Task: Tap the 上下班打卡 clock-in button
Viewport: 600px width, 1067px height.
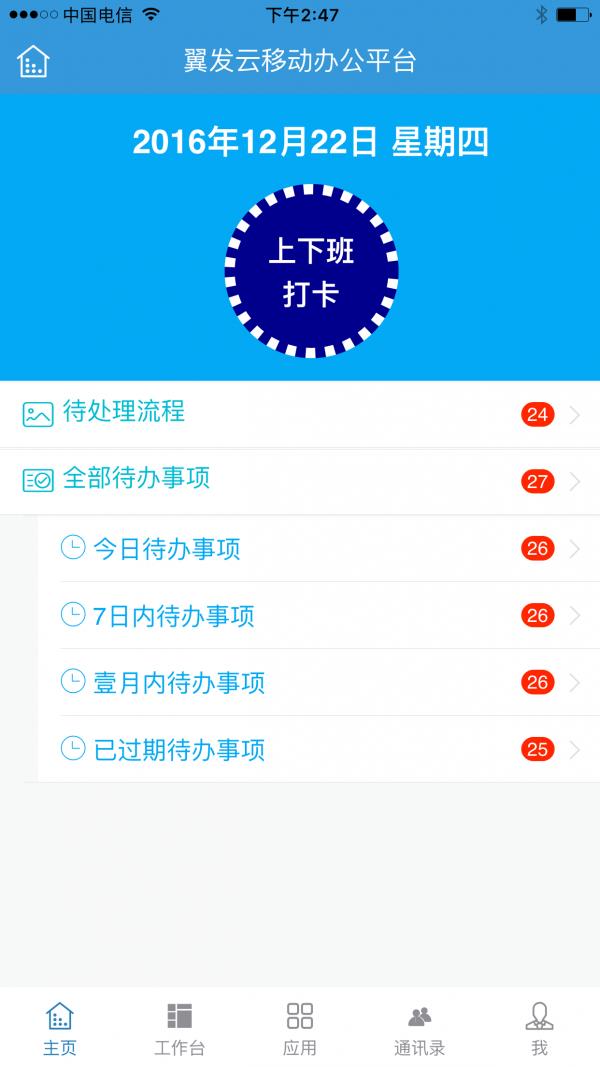Action: [x=311, y=271]
